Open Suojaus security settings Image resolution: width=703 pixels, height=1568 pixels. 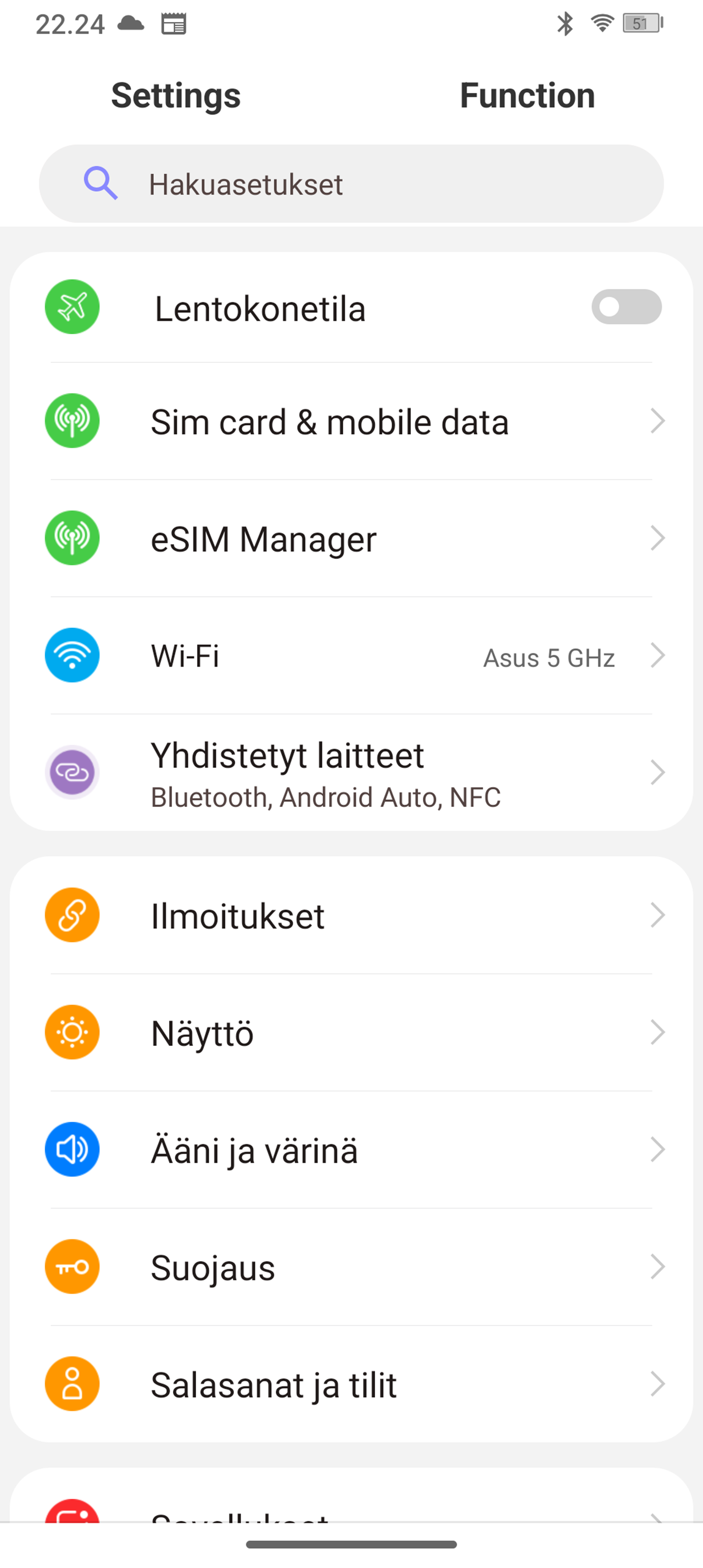(351, 1267)
